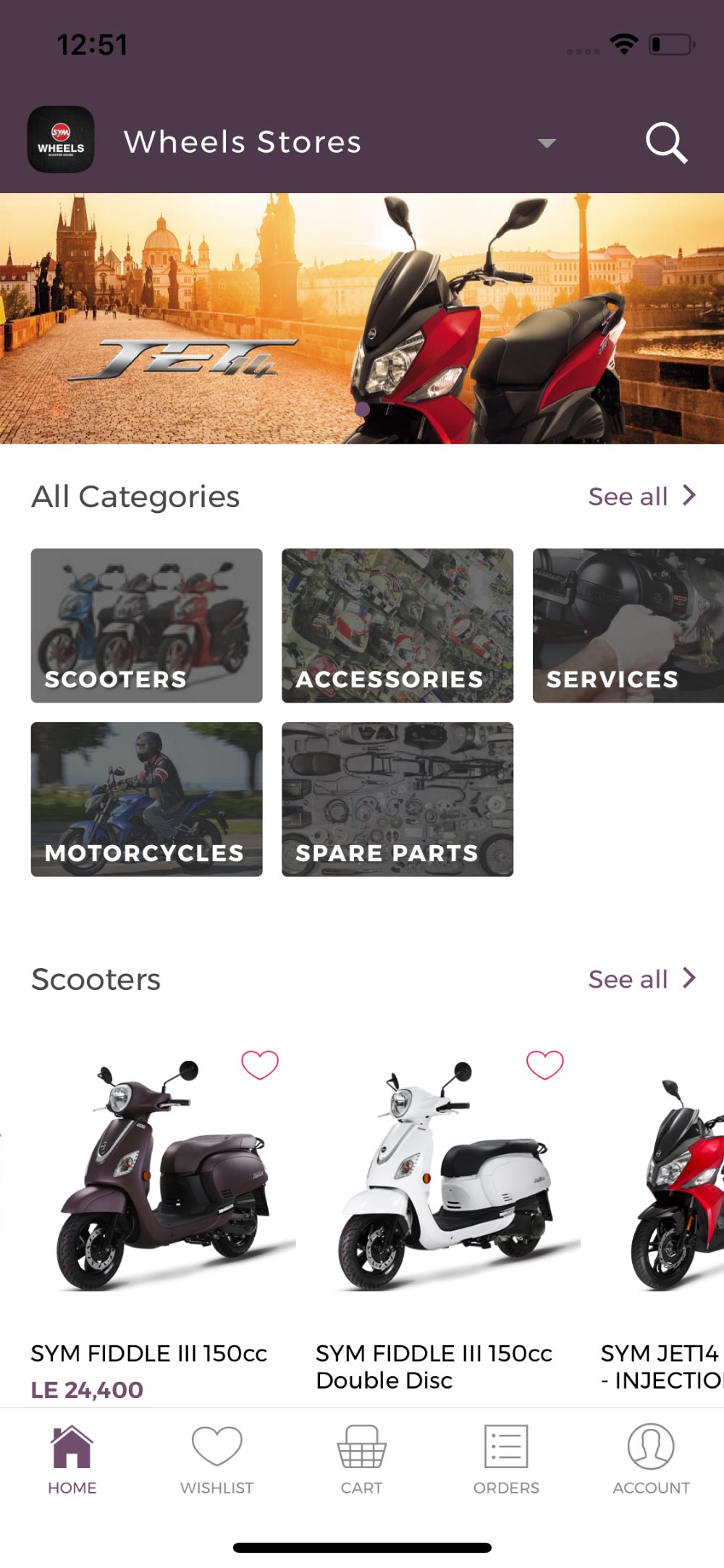Open the search magnifier icon
Viewport: 724px width, 1568px height.
tap(666, 143)
